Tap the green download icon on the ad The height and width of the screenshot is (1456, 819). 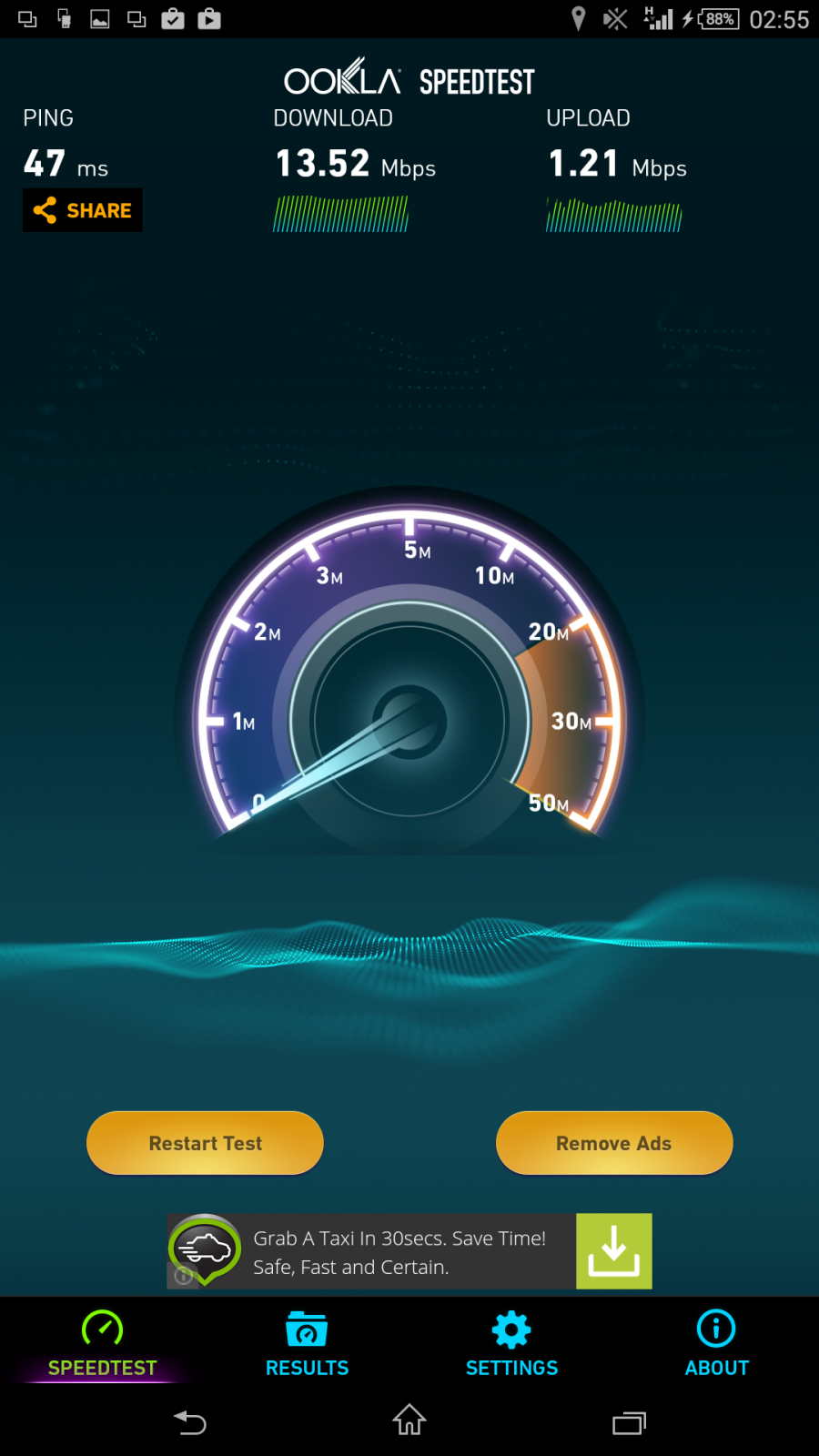click(x=614, y=1251)
